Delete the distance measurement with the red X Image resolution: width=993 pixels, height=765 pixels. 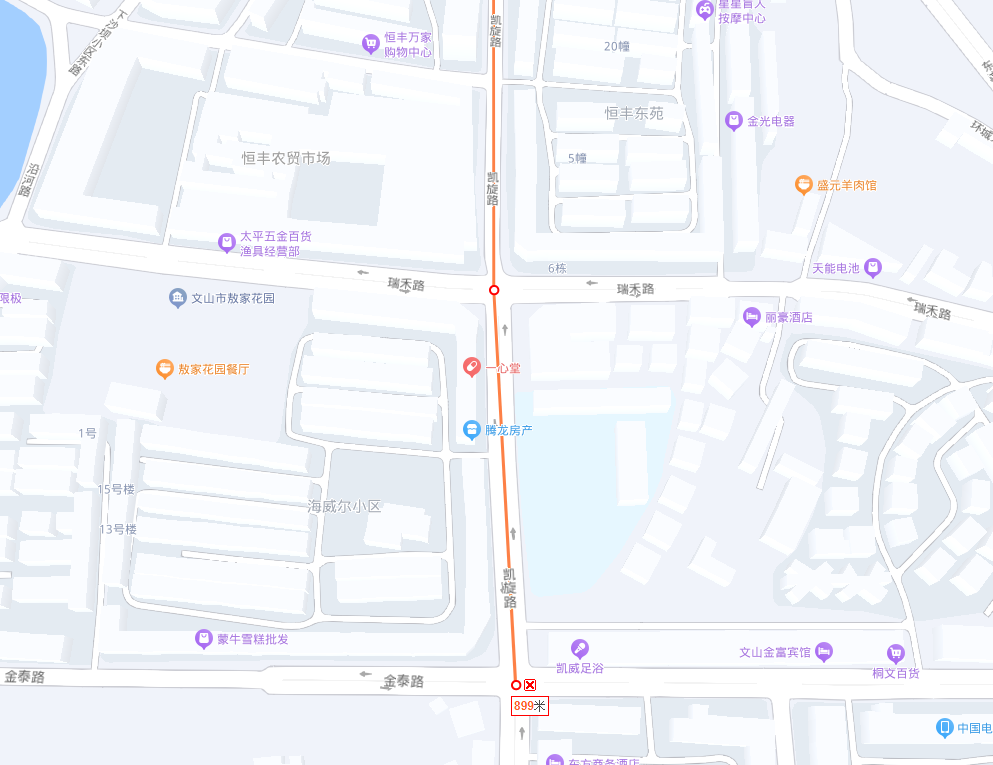pos(530,685)
